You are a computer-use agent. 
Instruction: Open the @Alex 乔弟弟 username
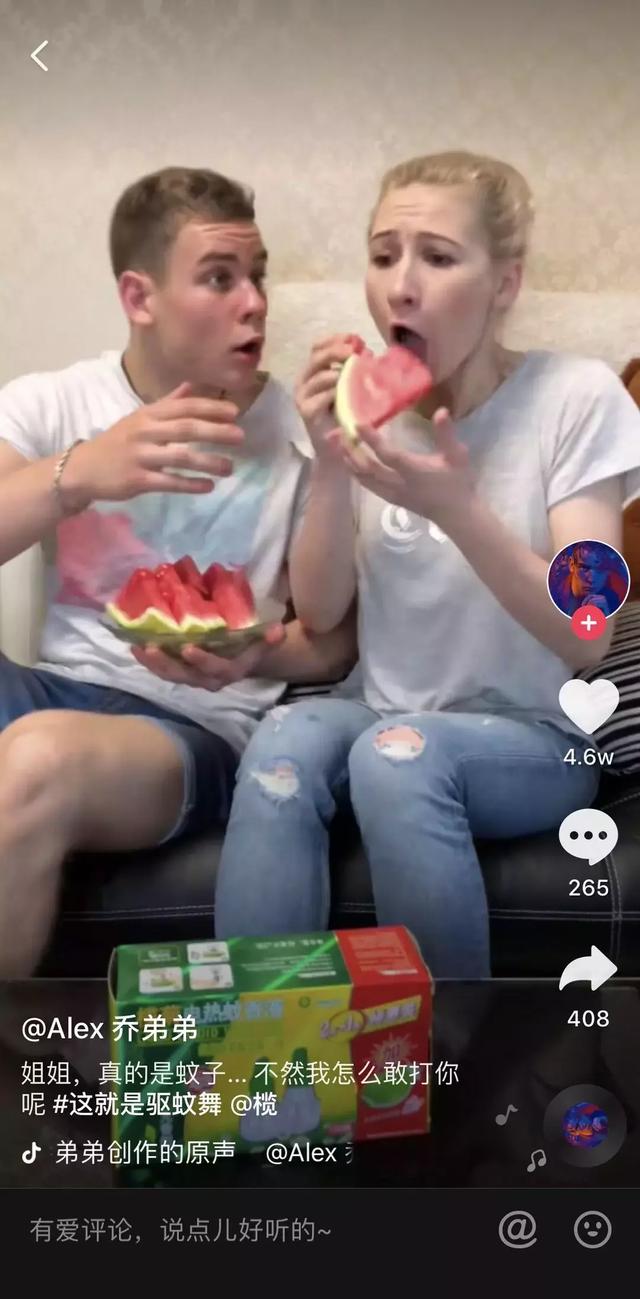[109, 1029]
